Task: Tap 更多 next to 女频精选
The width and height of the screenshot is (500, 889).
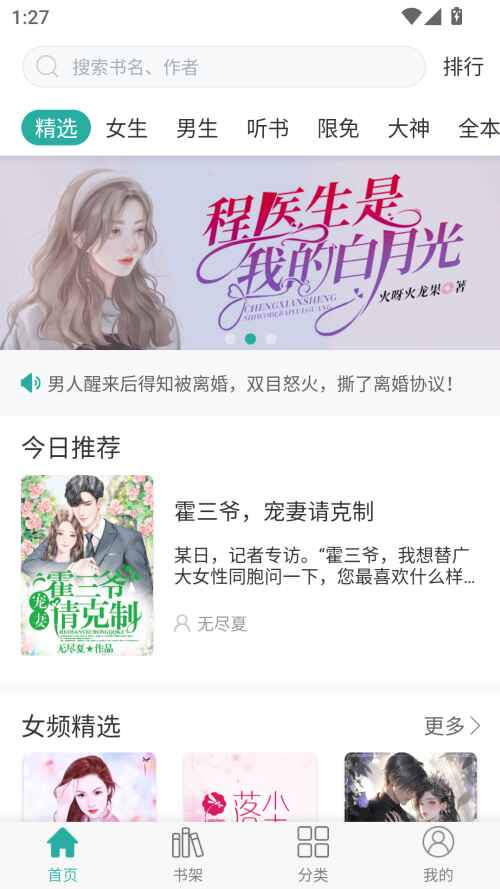Action: tap(452, 725)
